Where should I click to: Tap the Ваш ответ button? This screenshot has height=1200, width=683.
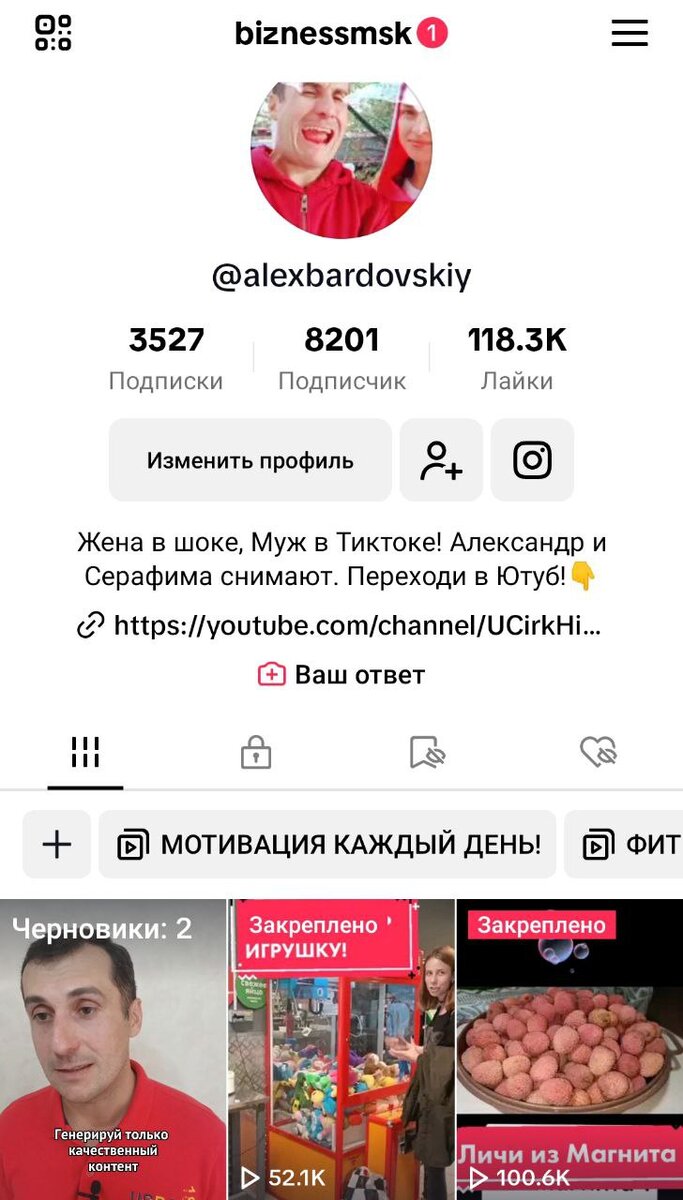pos(341,675)
